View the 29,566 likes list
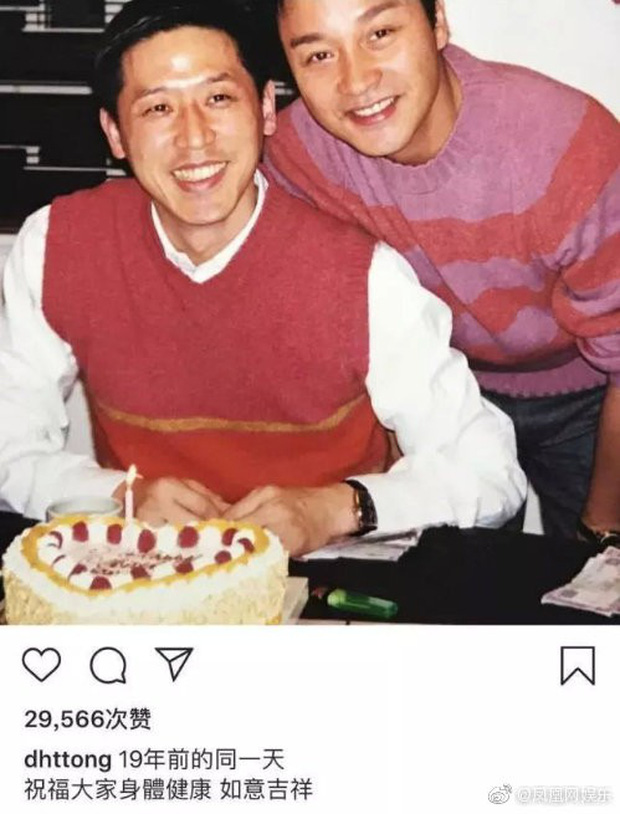620x814 pixels. pos(86,718)
